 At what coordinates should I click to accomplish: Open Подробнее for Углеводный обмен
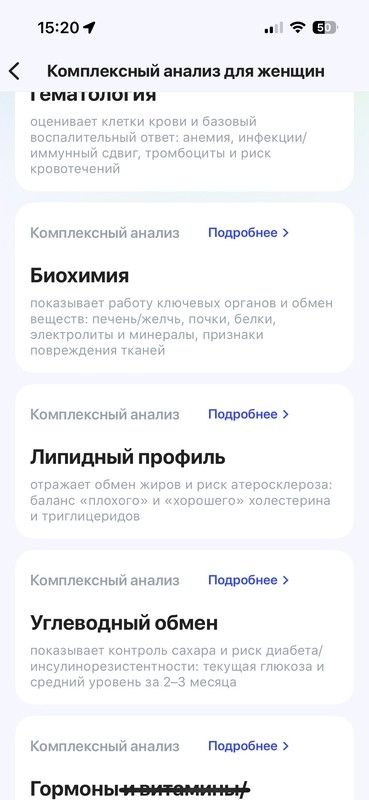tap(249, 580)
